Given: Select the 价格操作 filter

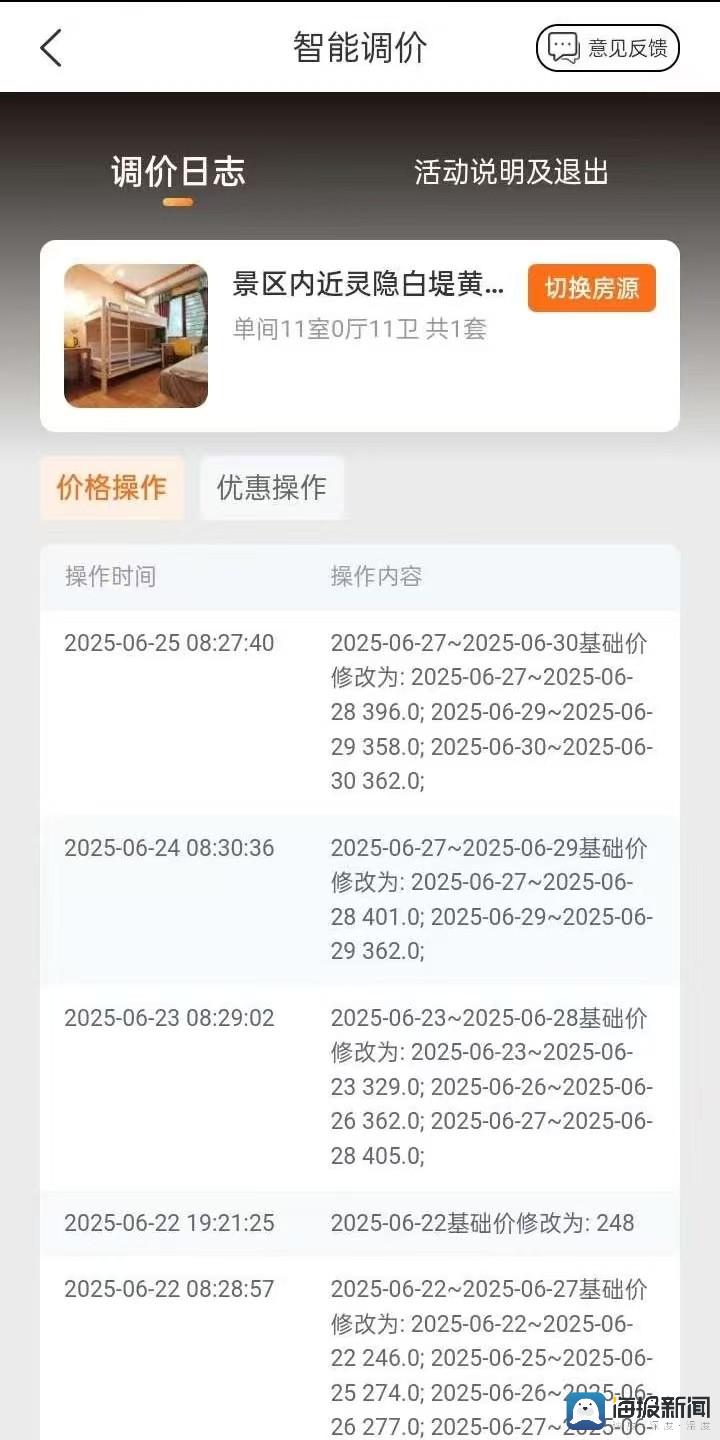Looking at the screenshot, I should click(112, 488).
